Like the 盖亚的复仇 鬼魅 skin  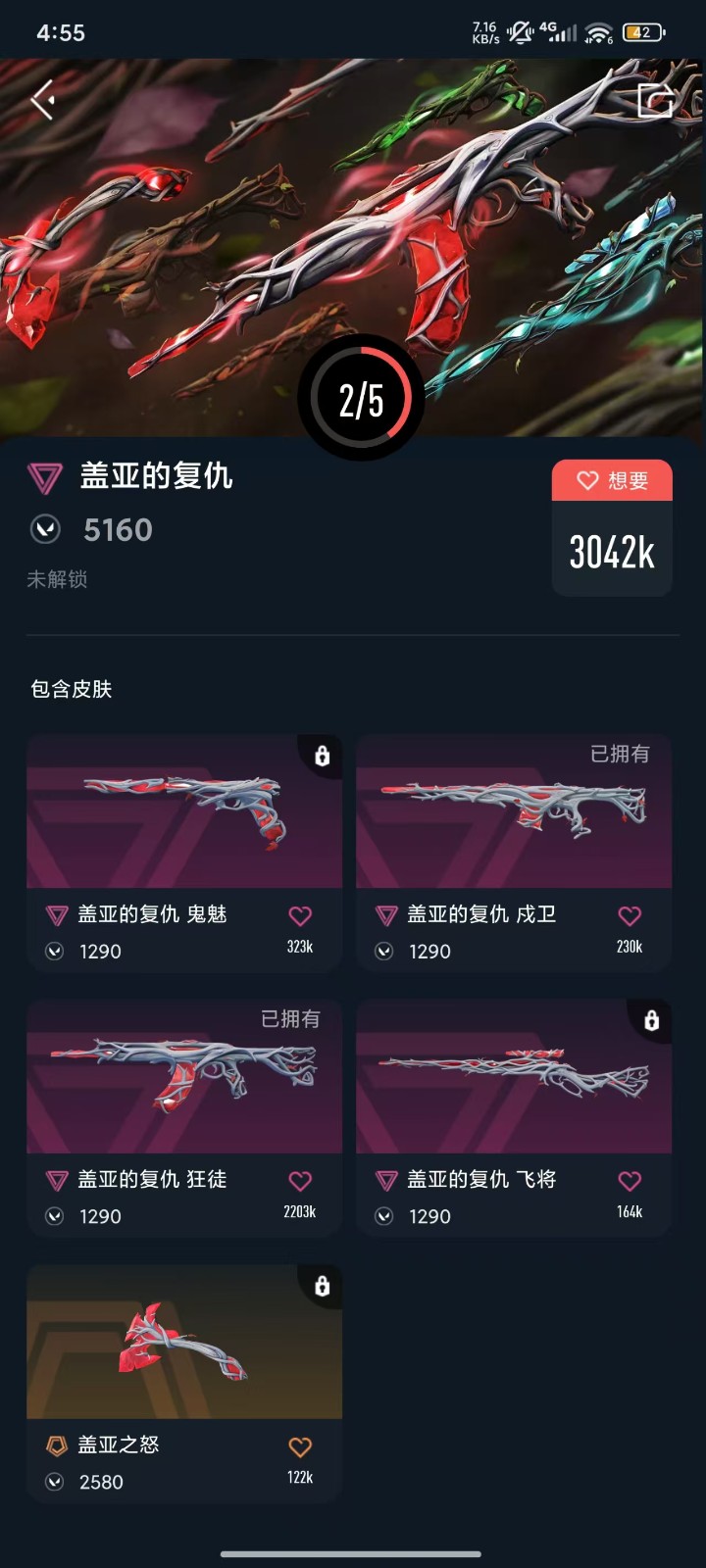(300, 916)
